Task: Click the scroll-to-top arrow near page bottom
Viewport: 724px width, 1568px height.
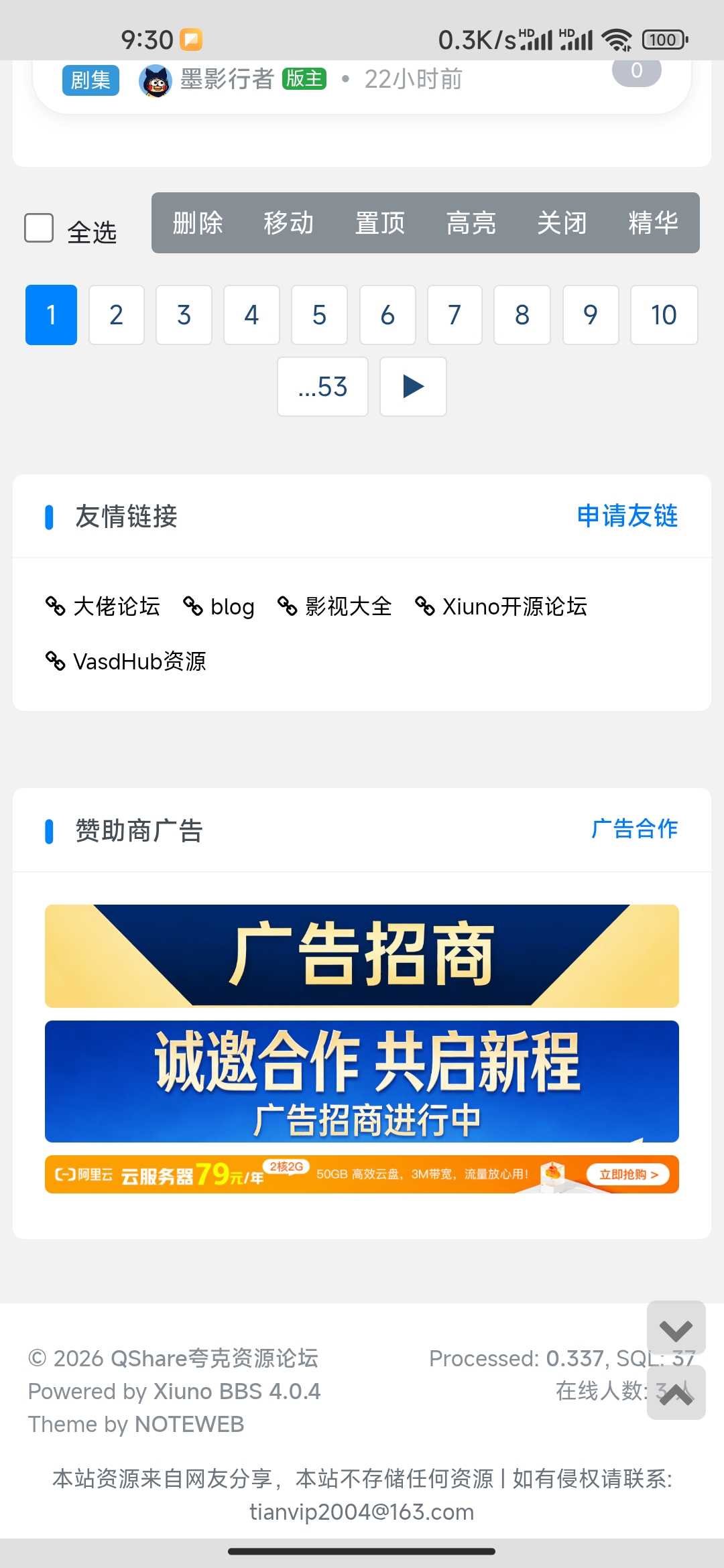Action: (x=676, y=1392)
